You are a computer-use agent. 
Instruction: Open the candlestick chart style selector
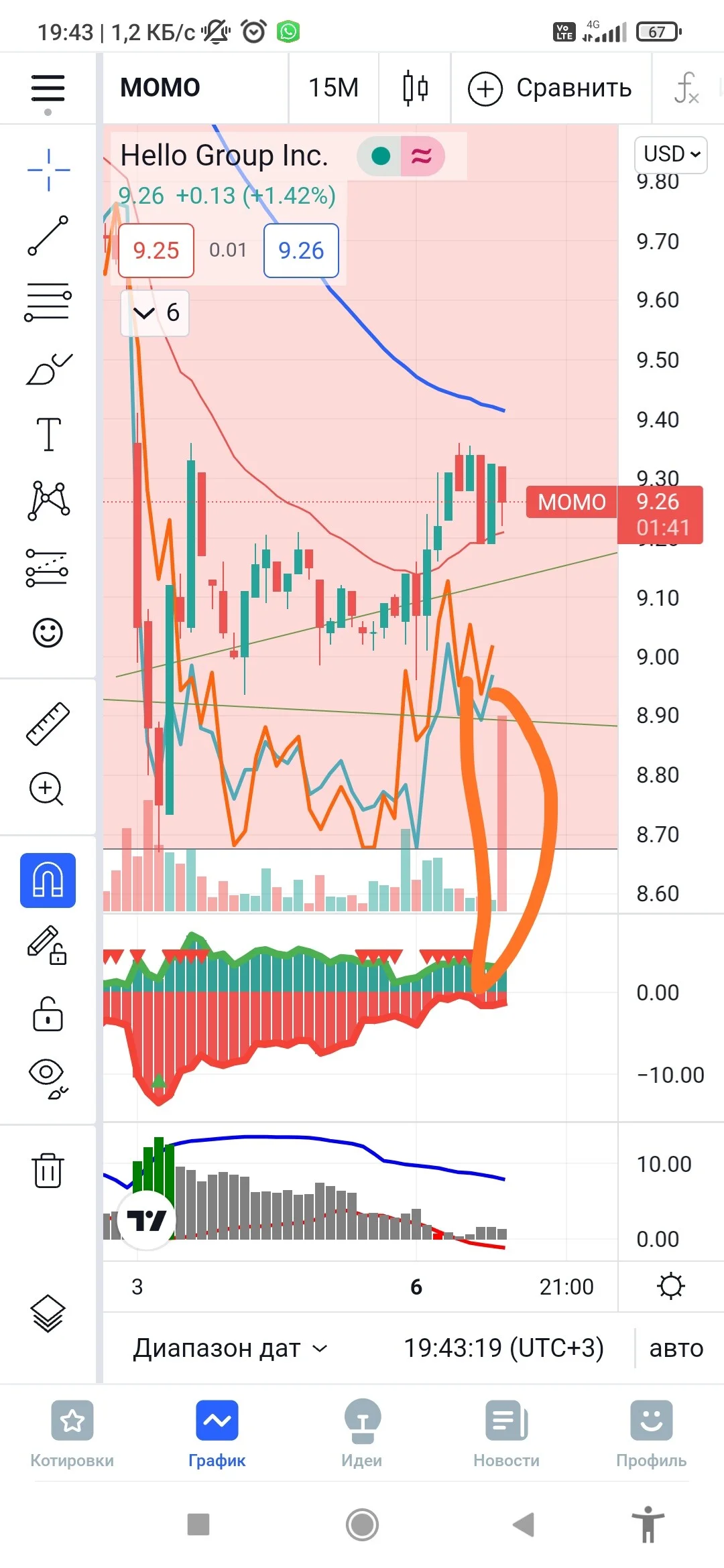(x=415, y=88)
